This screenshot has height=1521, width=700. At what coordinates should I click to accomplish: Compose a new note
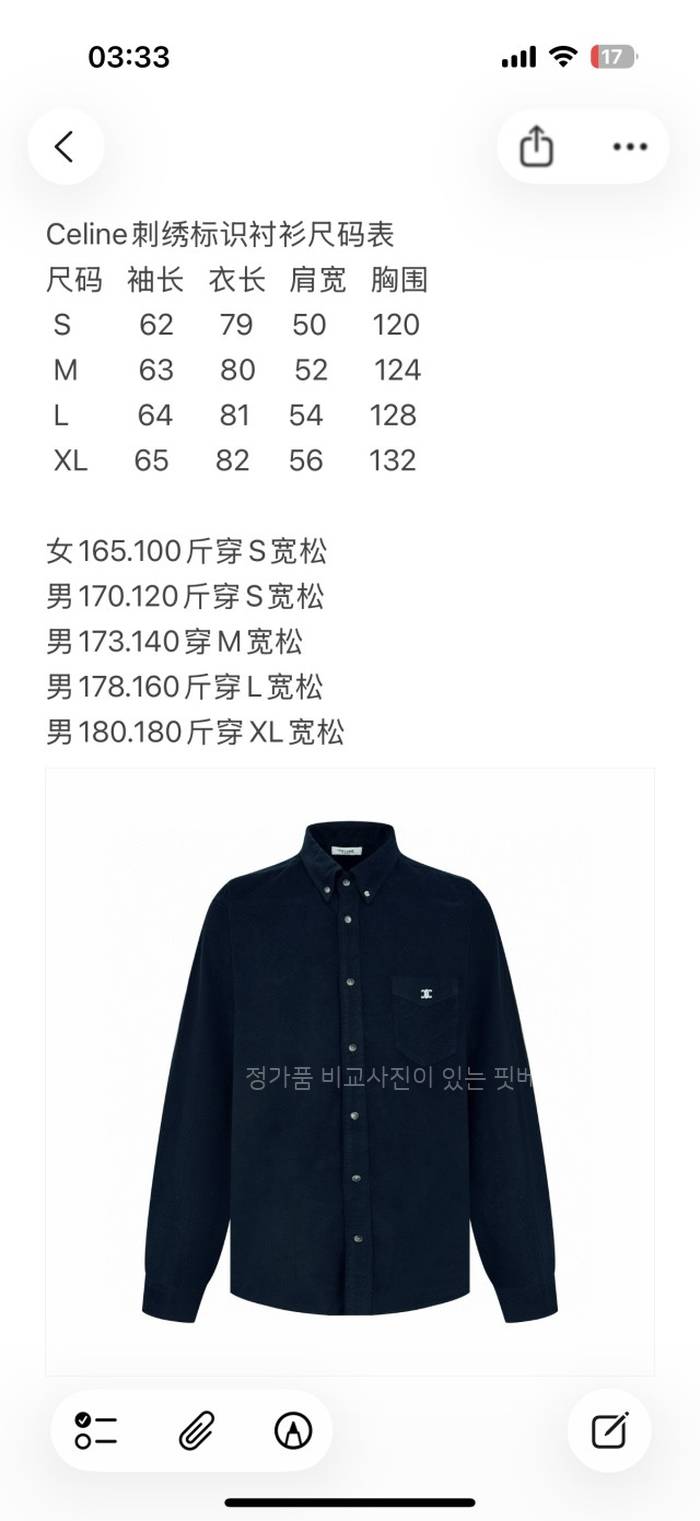click(x=610, y=1431)
